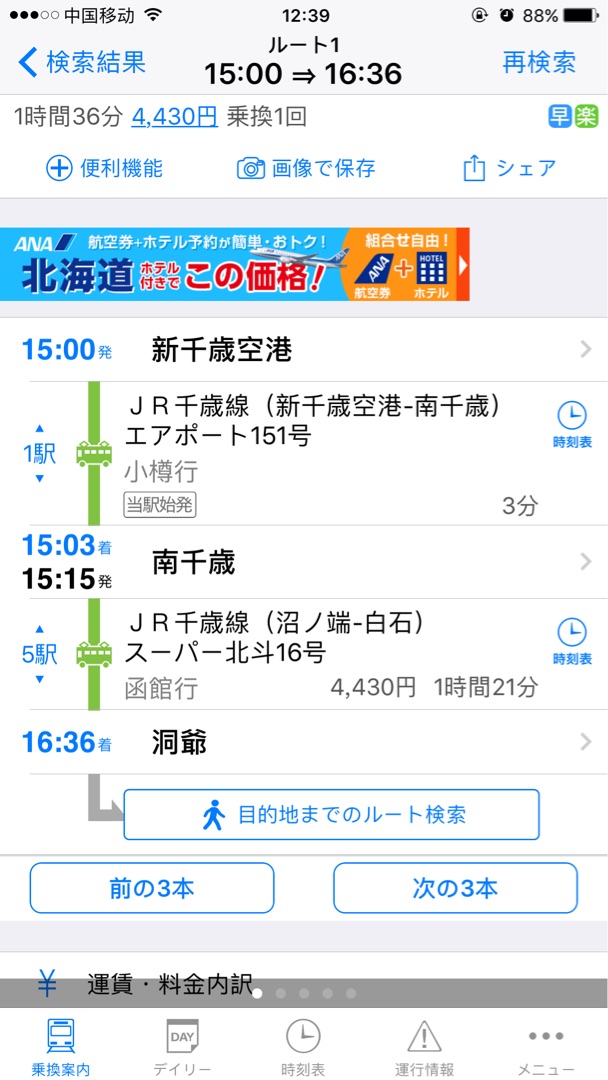View 時刻表 for エアポート151号

(571, 424)
